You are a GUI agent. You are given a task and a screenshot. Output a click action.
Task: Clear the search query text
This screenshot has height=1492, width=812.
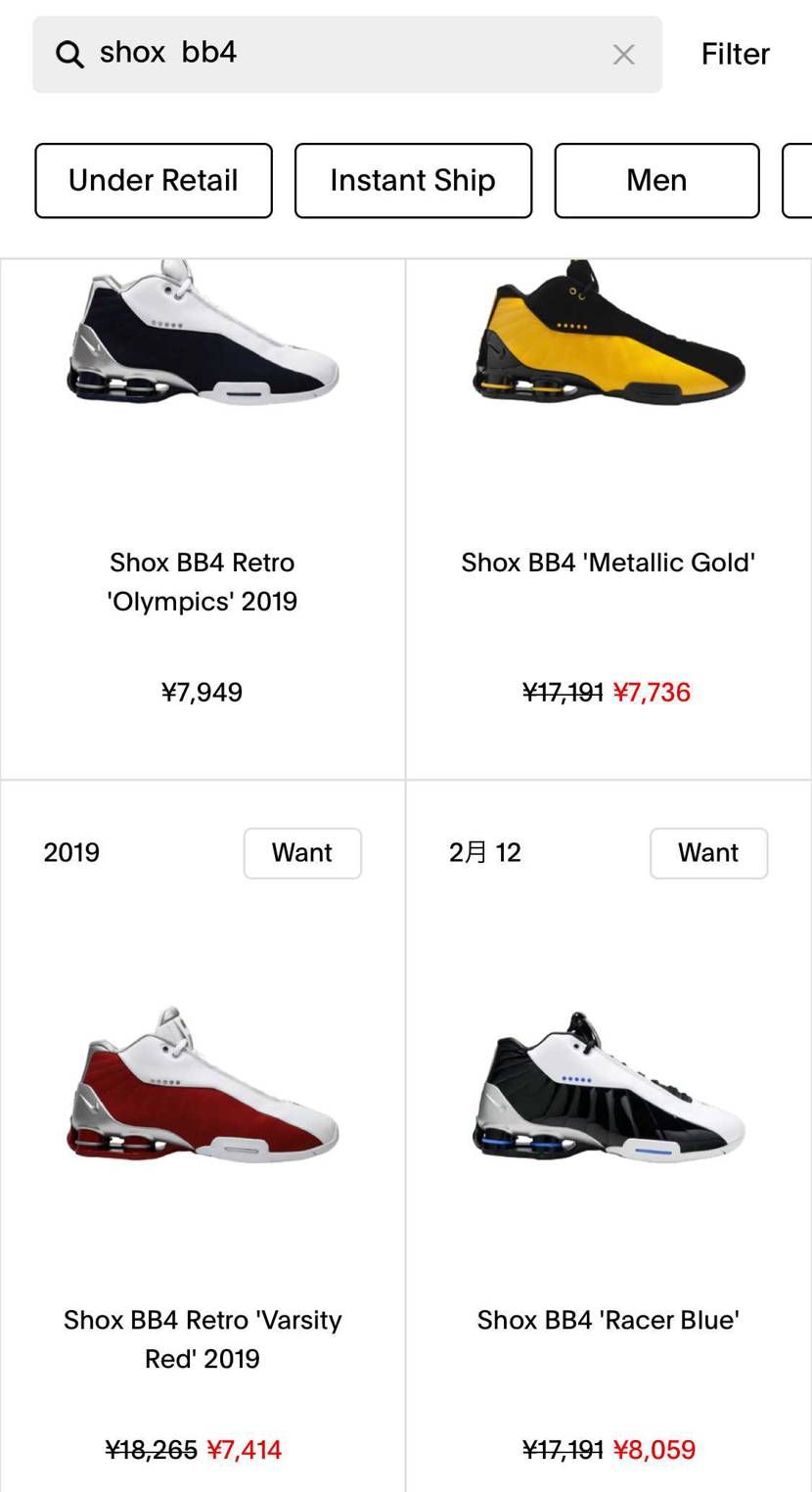pyautogui.click(x=623, y=55)
